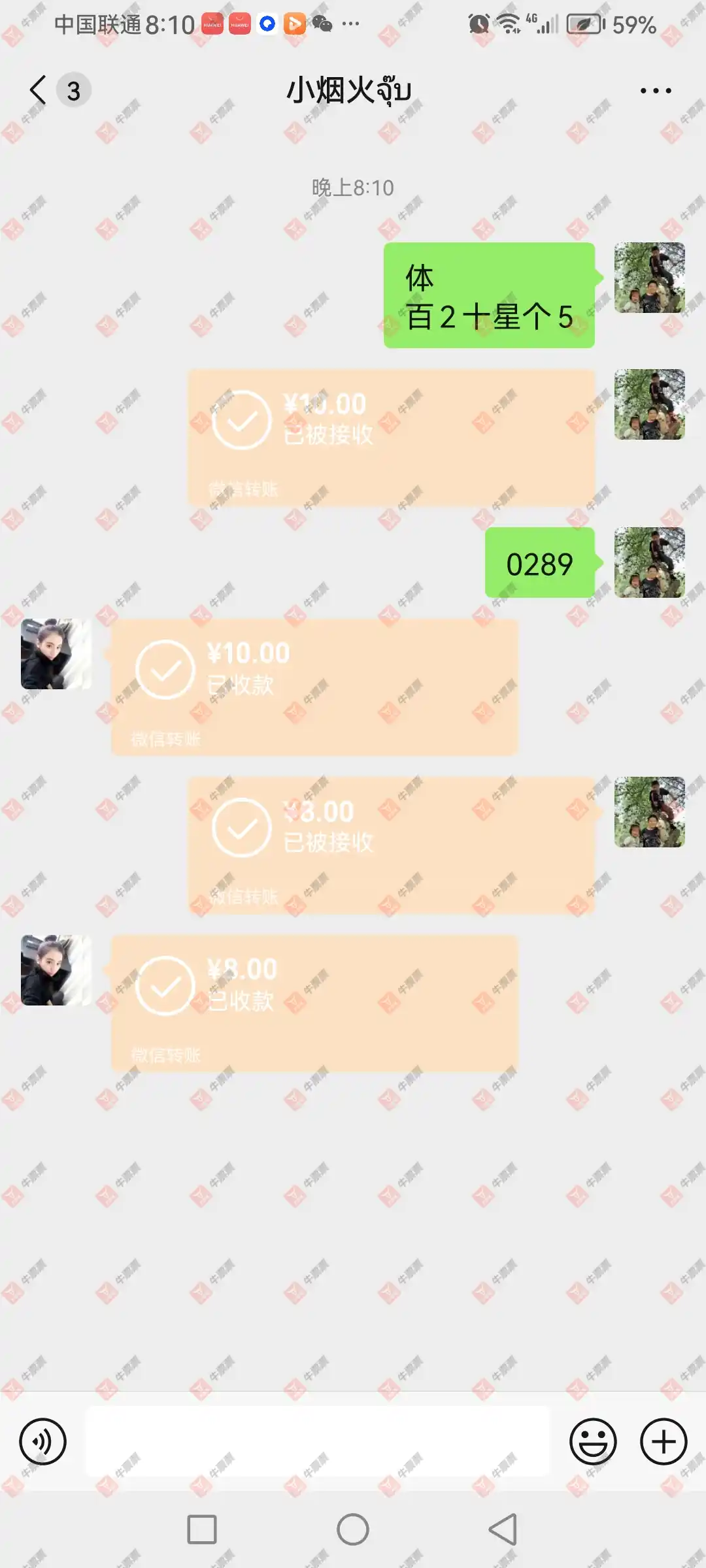Switch to voice message input

pyautogui.click(x=42, y=1441)
